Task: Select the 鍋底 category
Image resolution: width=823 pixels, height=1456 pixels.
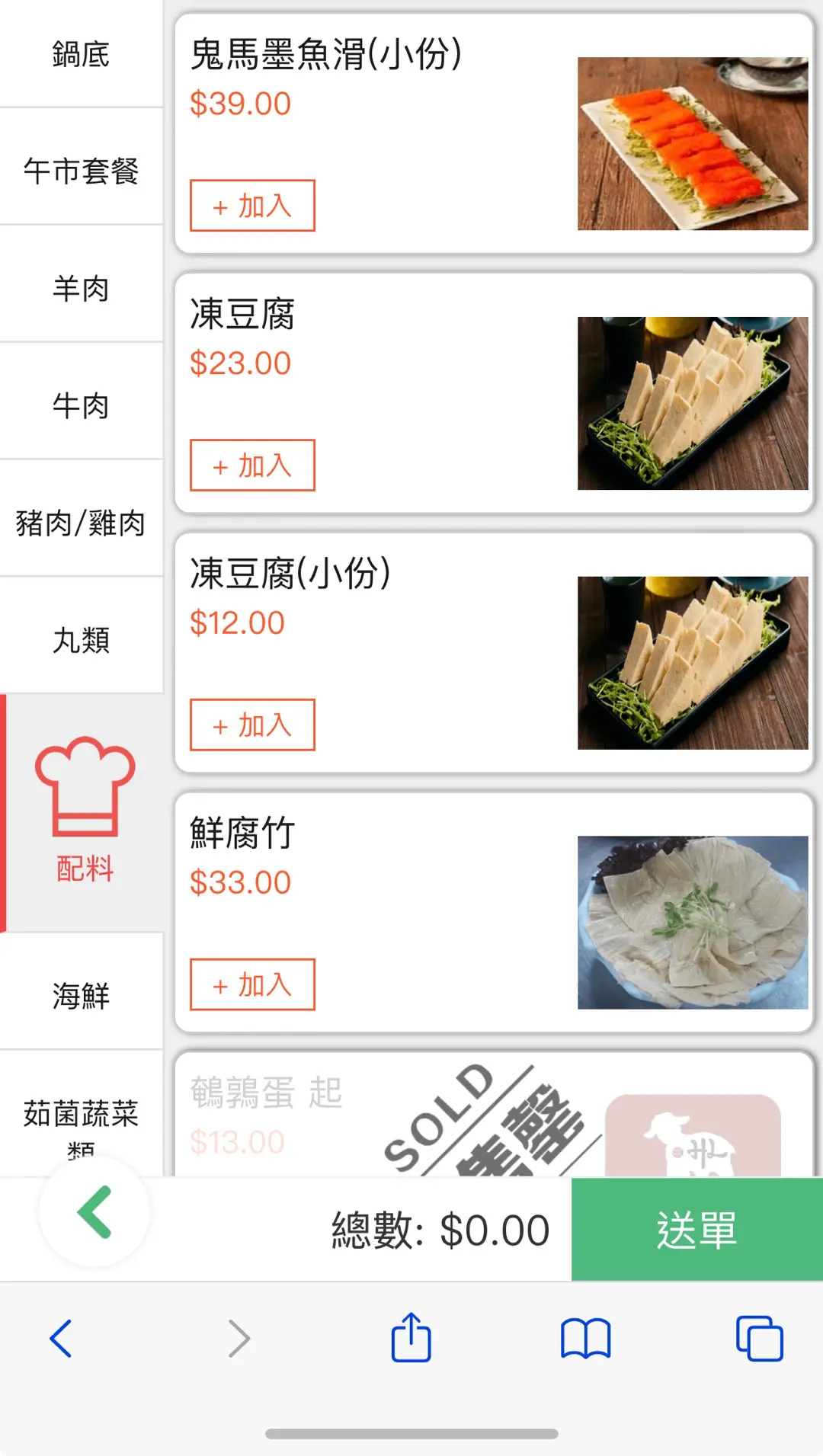Action: [81, 55]
